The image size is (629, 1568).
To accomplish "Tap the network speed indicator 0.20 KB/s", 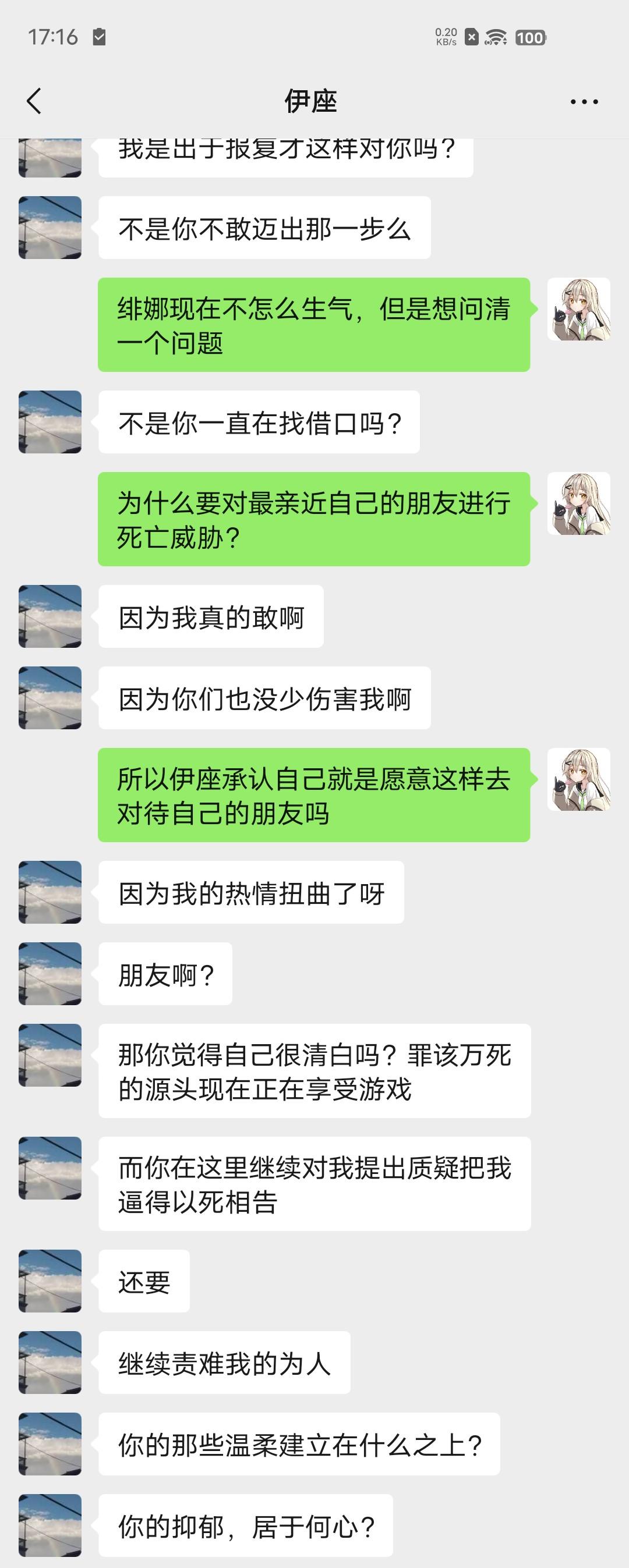I will pyautogui.click(x=445, y=38).
